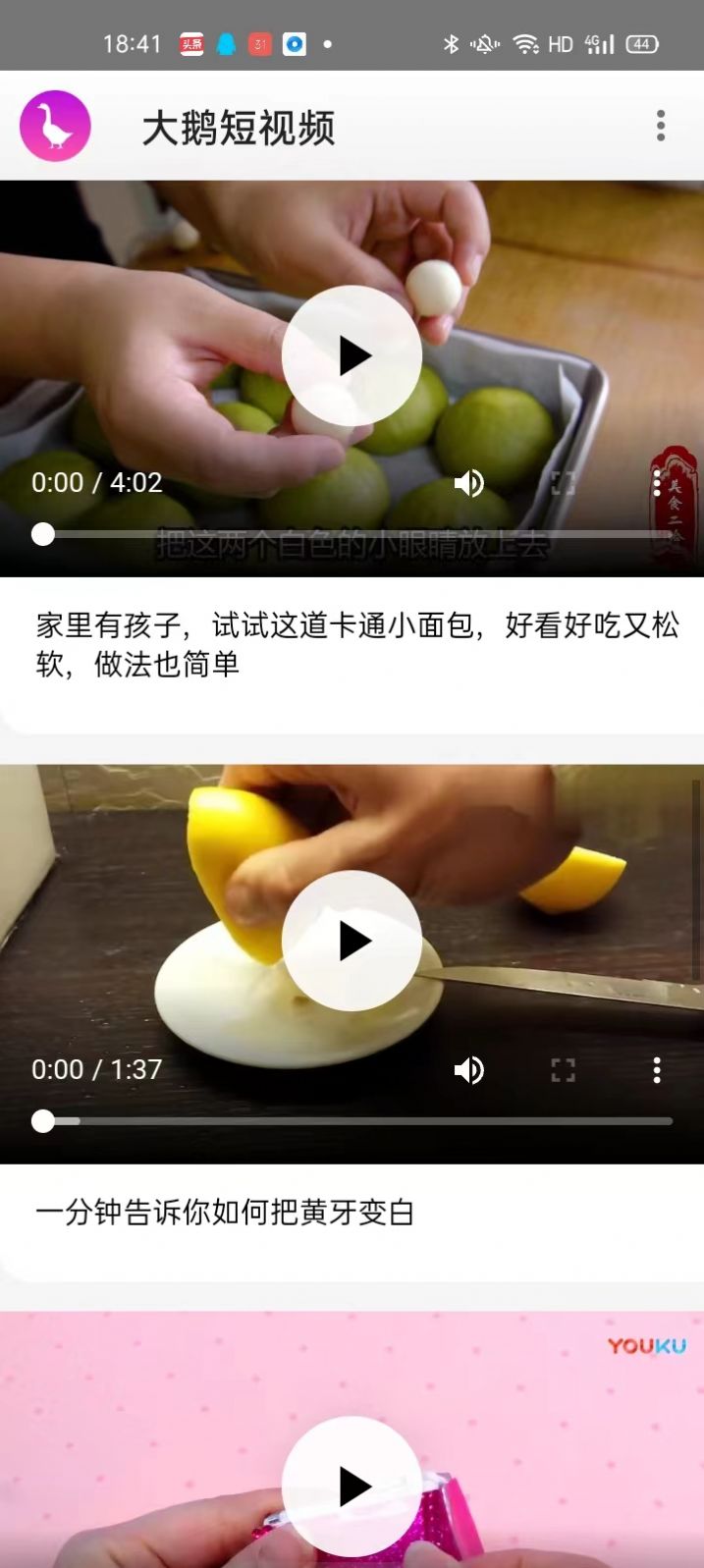Open more options on the 4:02 video
The width and height of the screenshot is (704, 1568).
click(657, 483)
